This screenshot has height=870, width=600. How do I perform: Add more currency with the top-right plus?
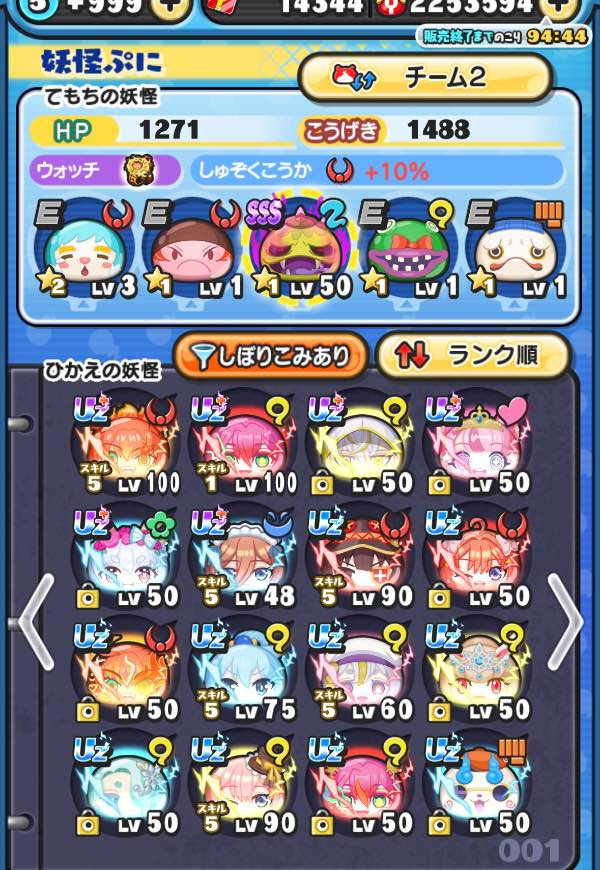point(558,7)
